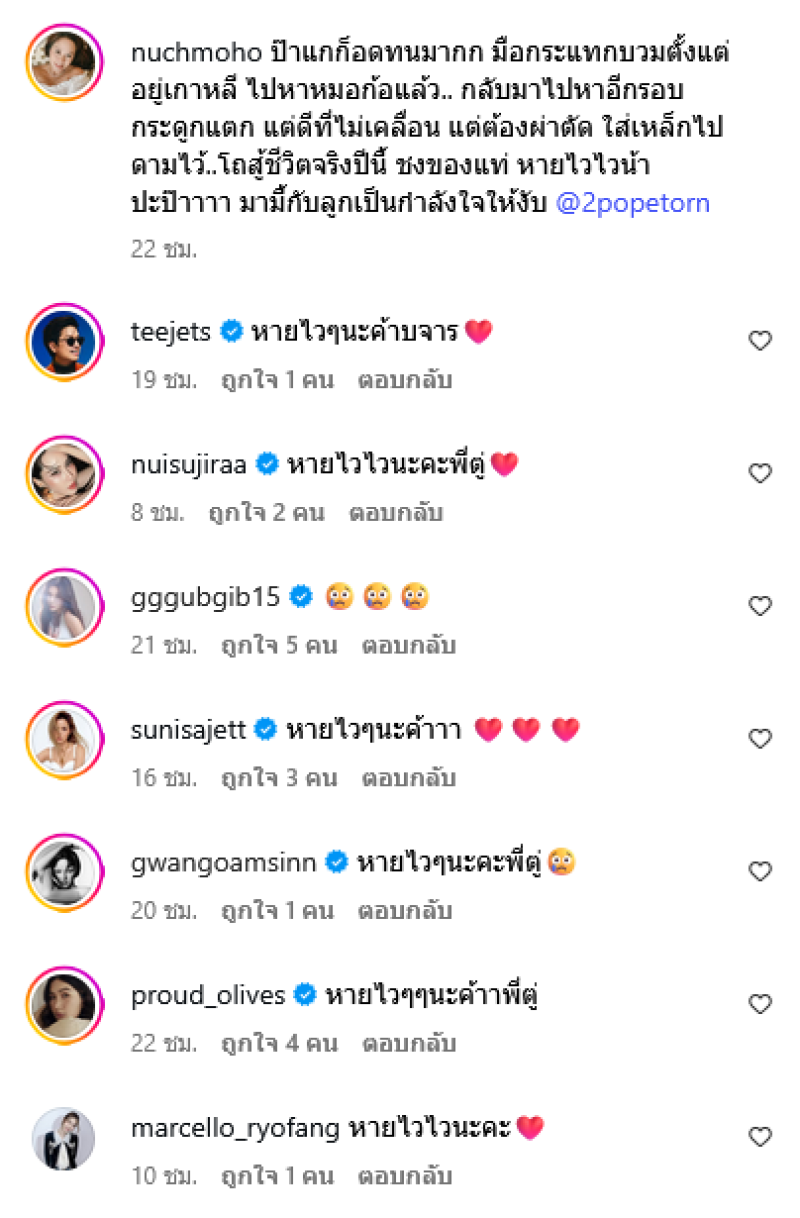Like the comment from sunisajett
800x1218 pixels.
click(760, 739)
